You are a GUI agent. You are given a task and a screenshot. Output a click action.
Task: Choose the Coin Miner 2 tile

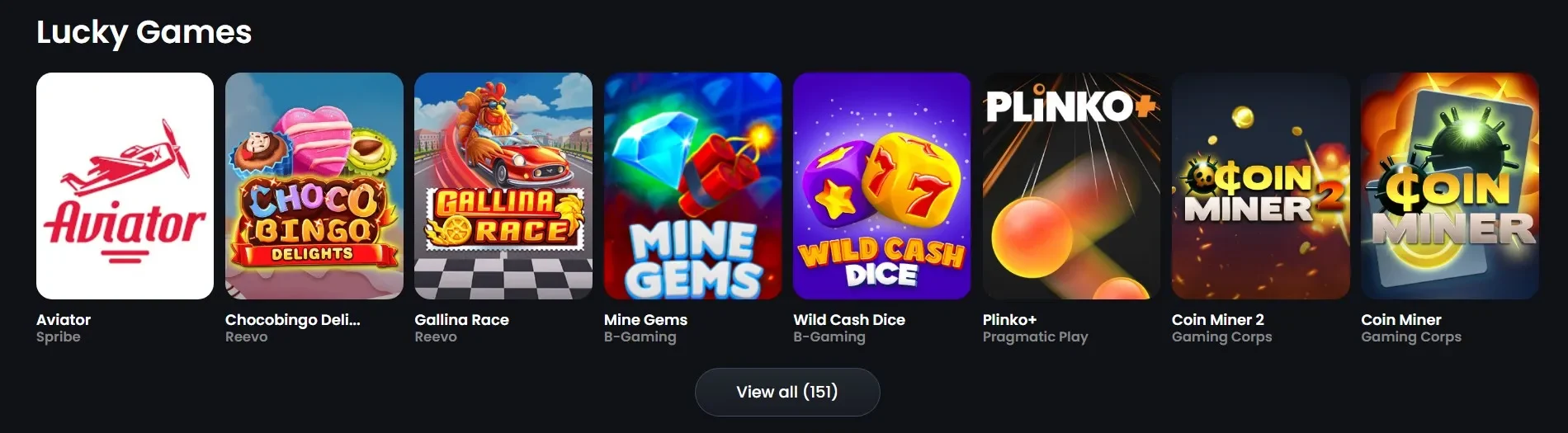1260,186
